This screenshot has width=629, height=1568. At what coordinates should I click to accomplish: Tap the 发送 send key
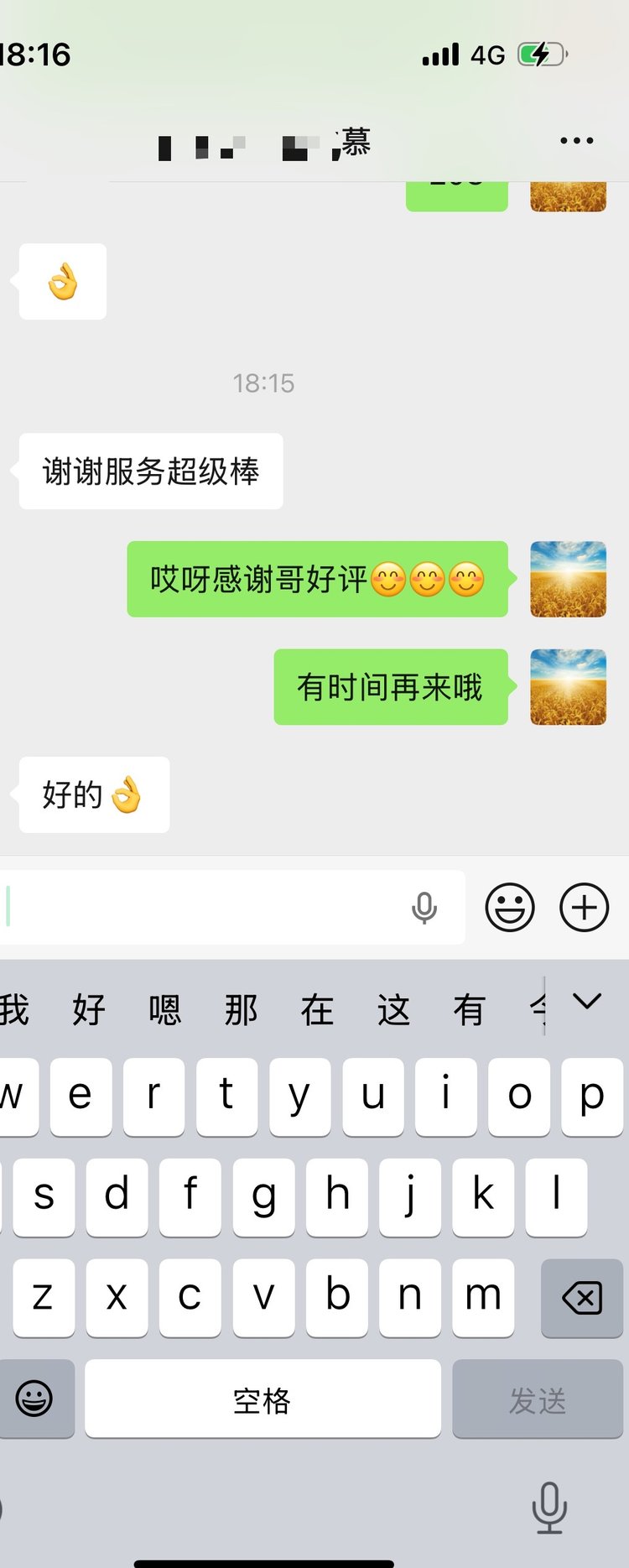538,1399
